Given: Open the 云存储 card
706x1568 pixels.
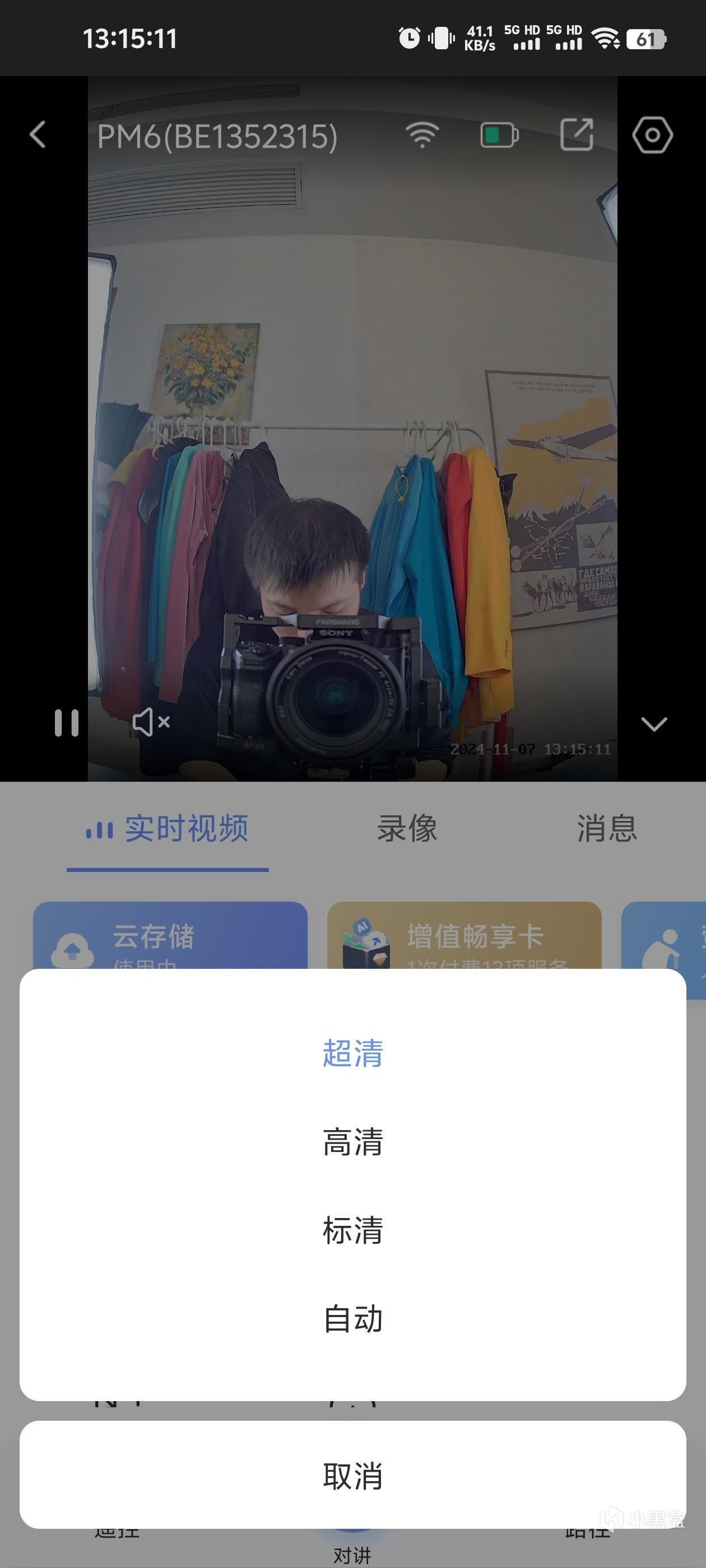Looking at the screenshot, I should point(170,936).
